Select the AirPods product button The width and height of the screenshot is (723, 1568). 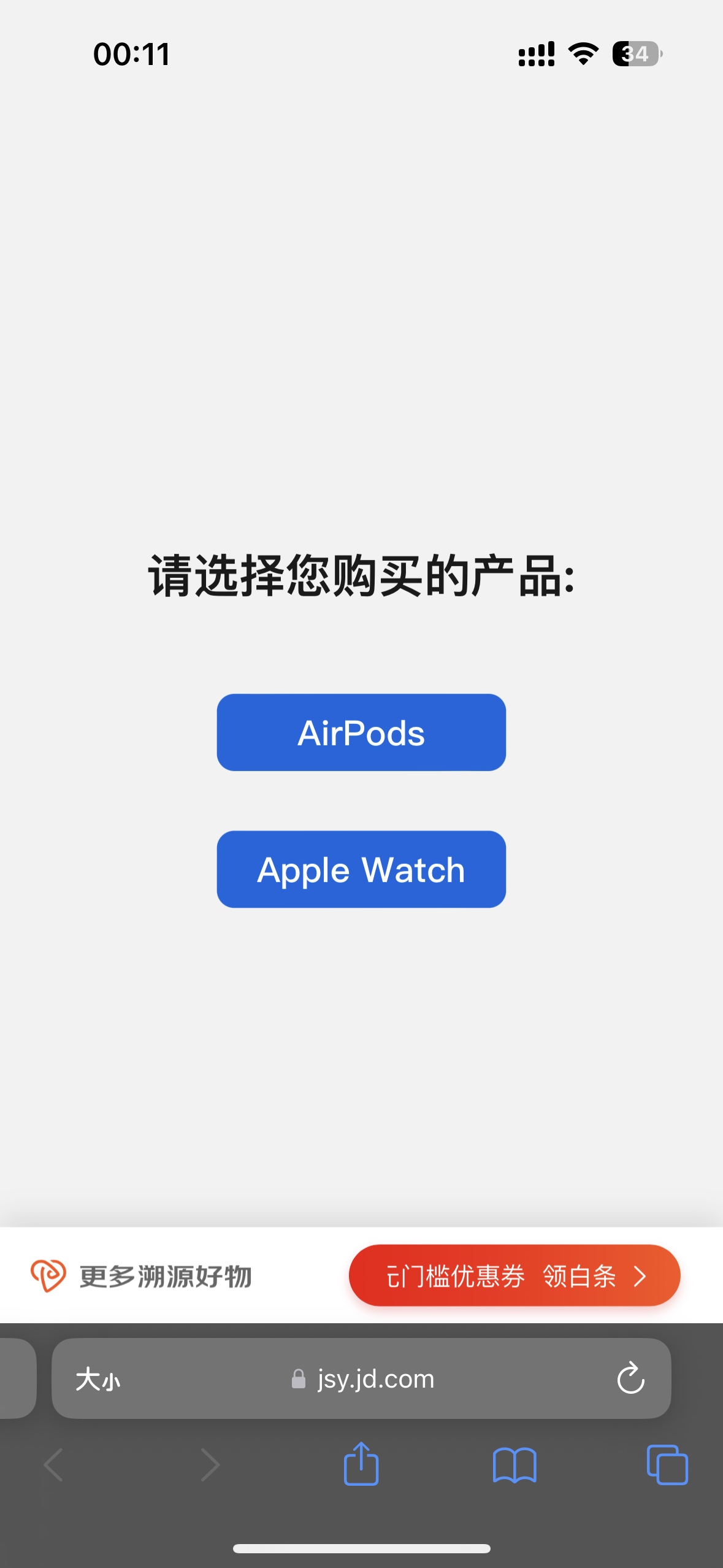coord(361,732)
